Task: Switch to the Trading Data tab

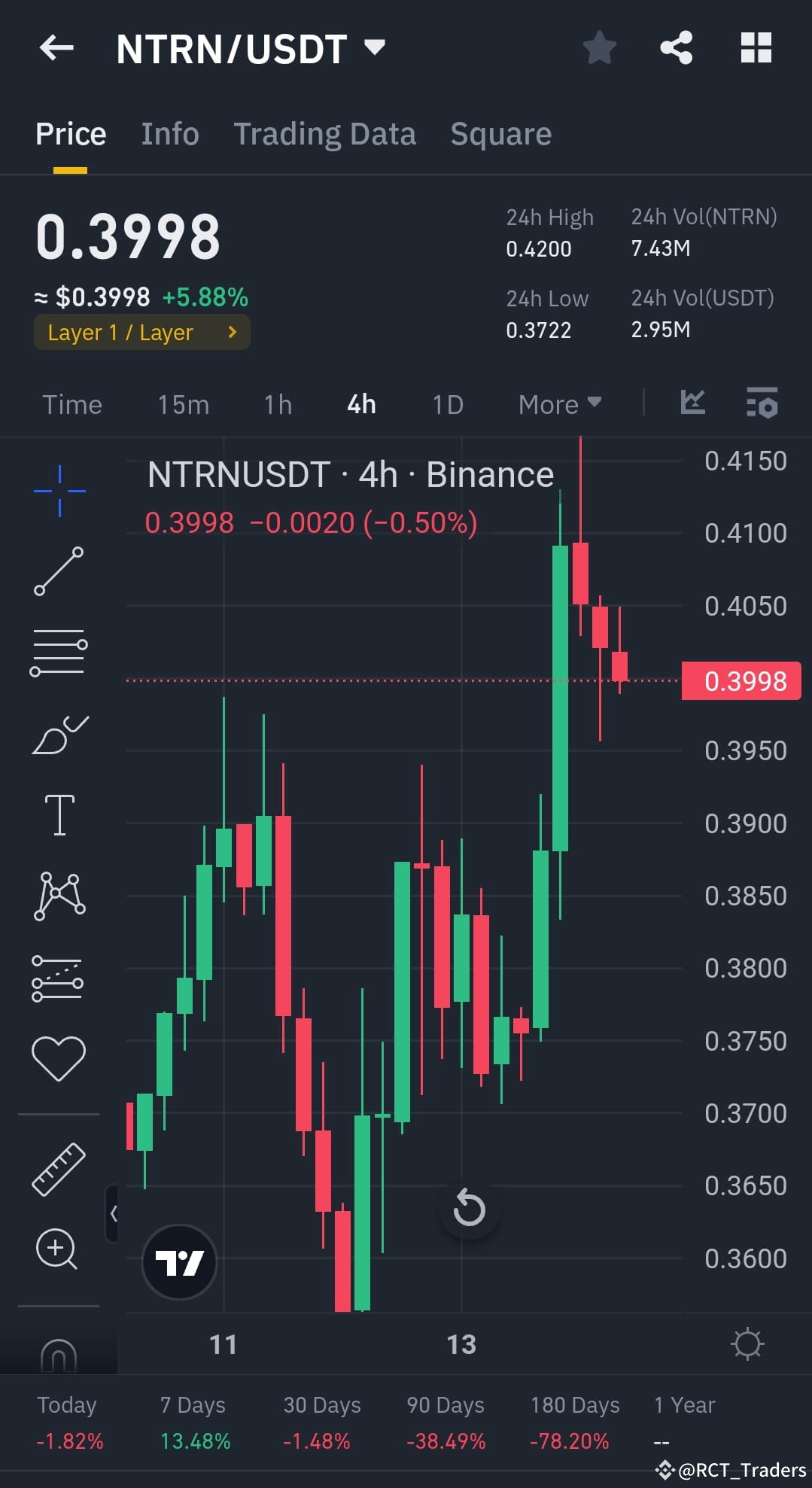Action: point(325,133)
